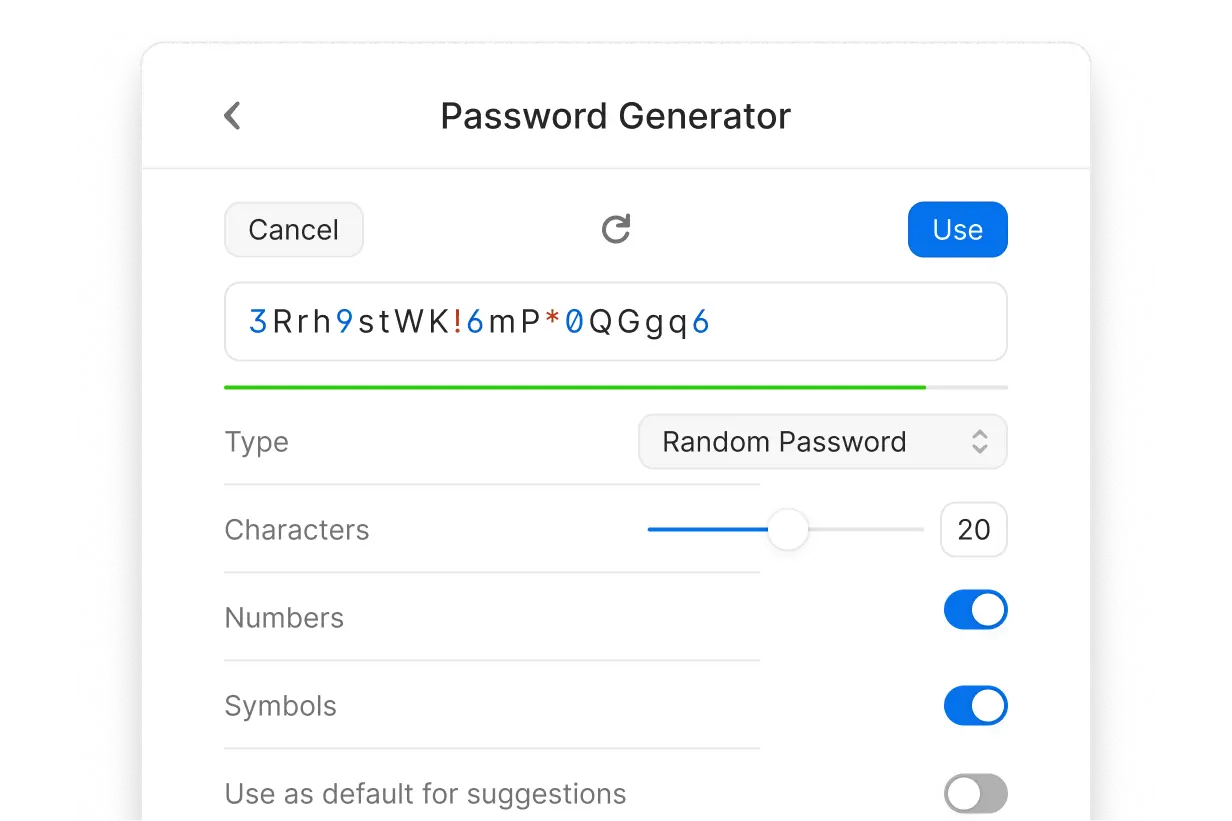The height and width of the screenshot is (821, 1232).
Task: Disable the Symbols switch
Action: pyautogui.click(x=975, y=706)
